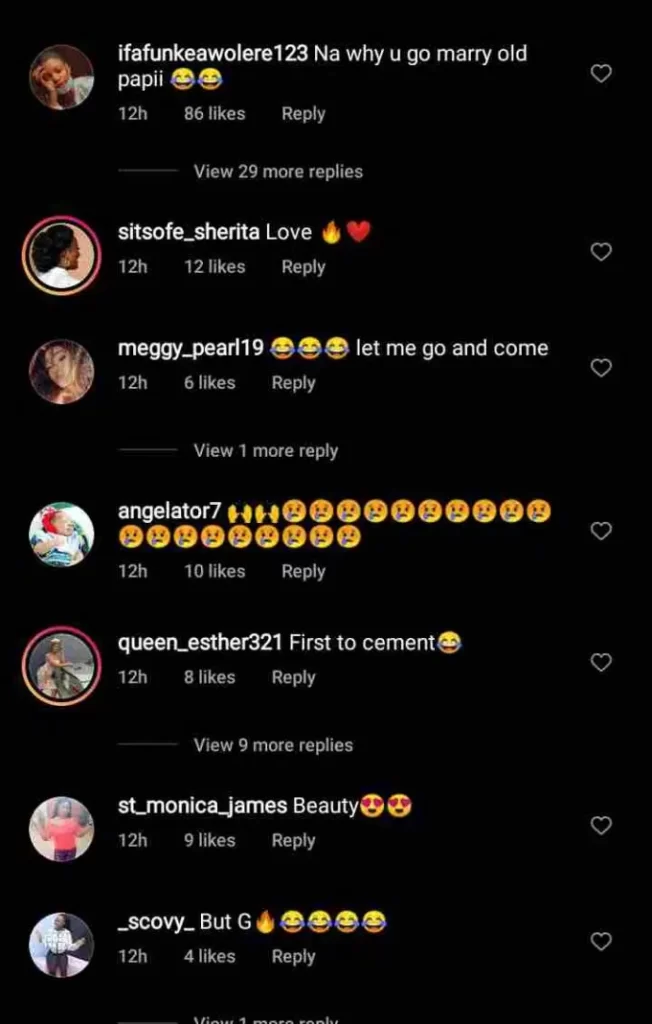Reply to _scovy_'s comment
Image resolution: width=652 pixels, height=1024 pixels.
(x=293, y=957)
